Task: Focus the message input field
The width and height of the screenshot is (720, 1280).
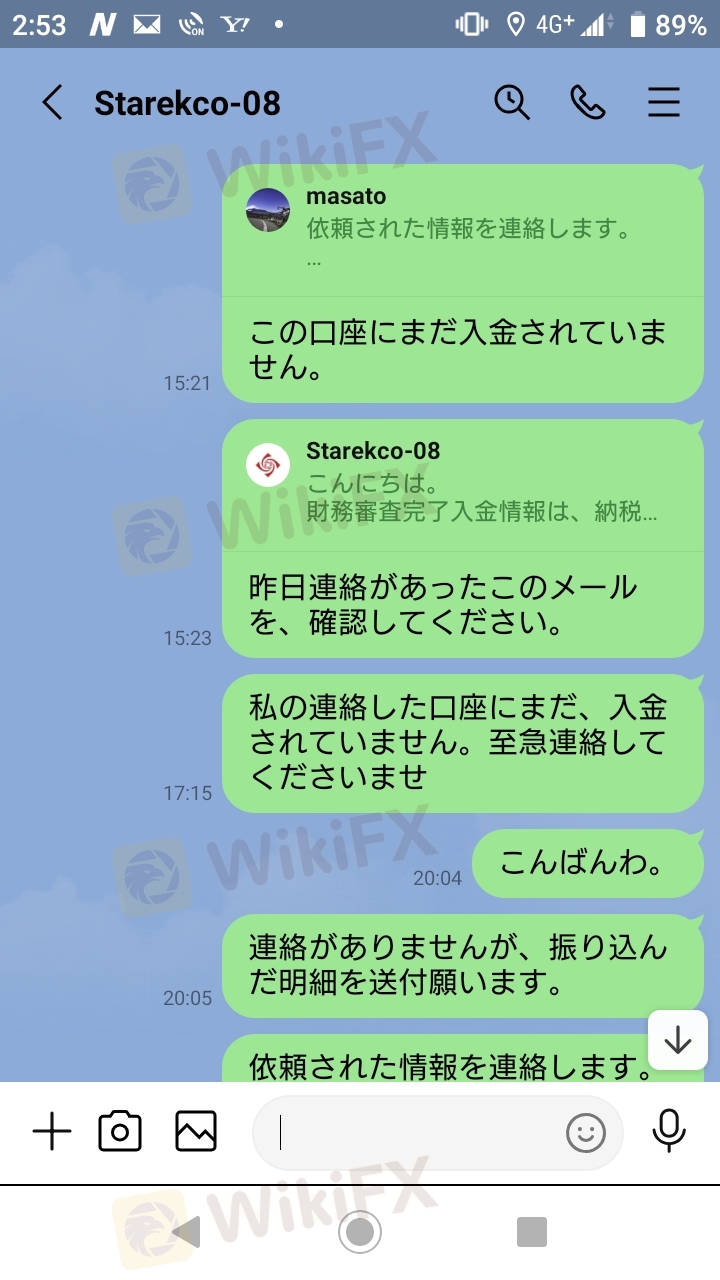Action: pos(410,1133)
